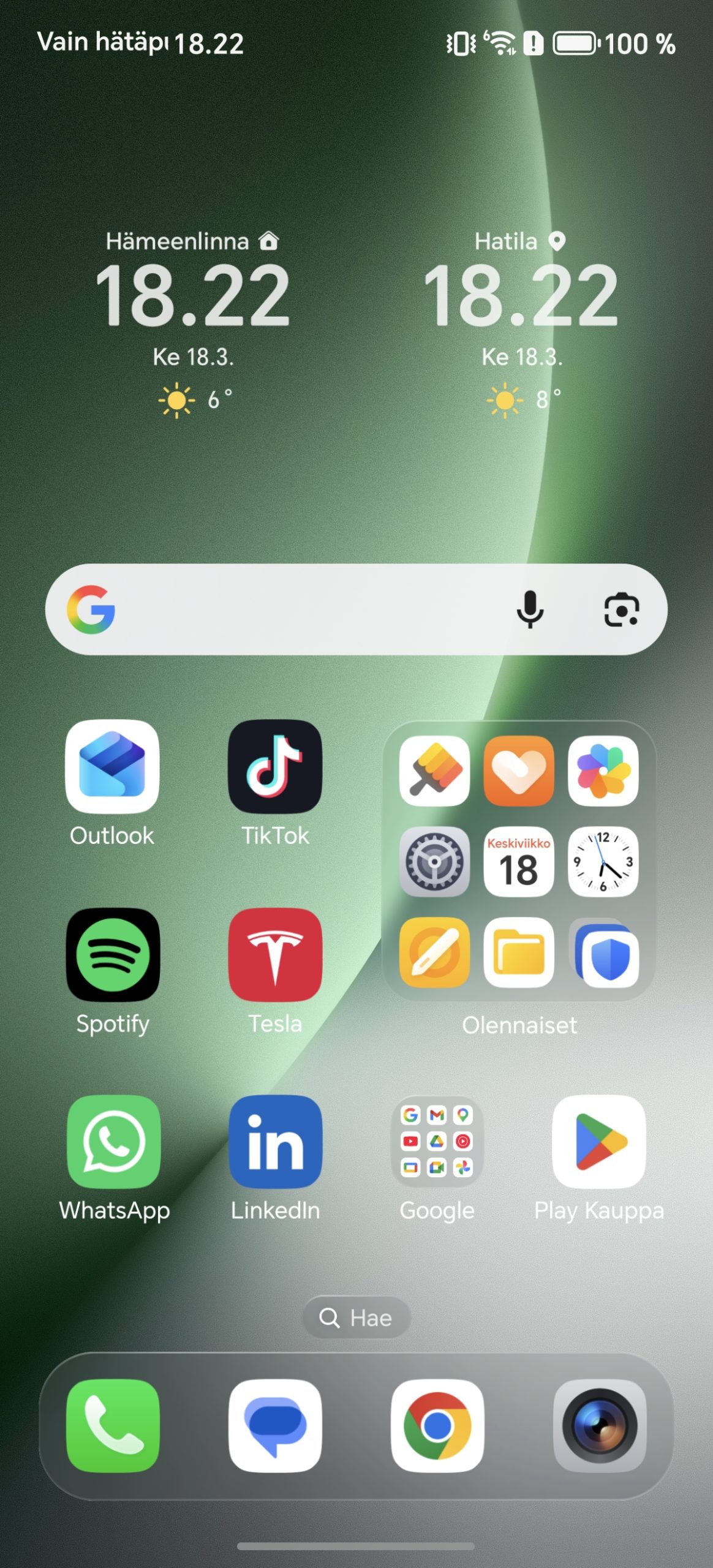
Task: Open the Outlook app
Action: point(112,767)
